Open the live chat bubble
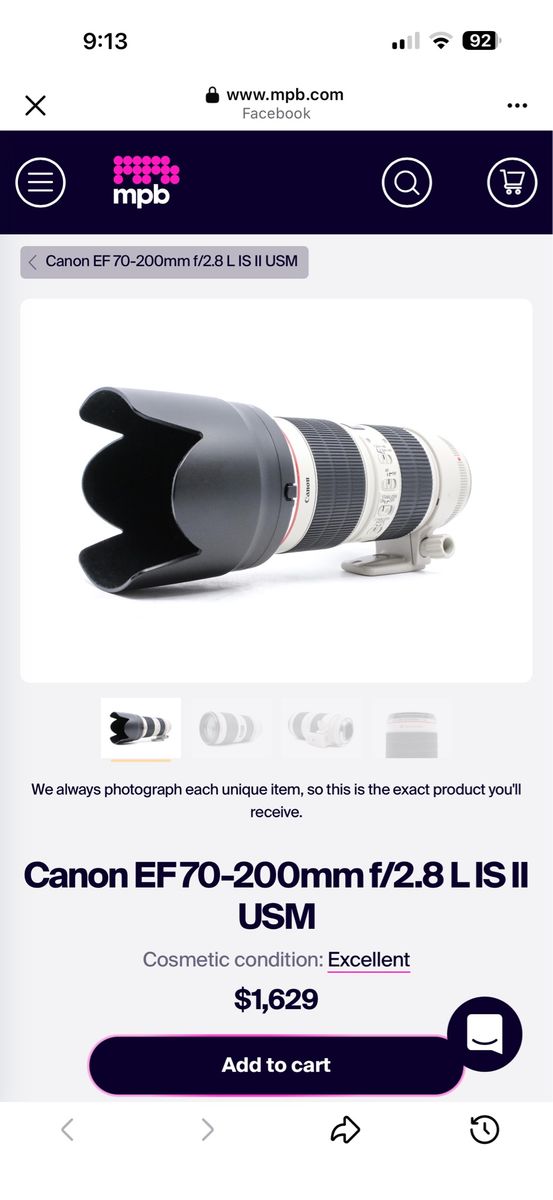This screenshot has width=553, height=1200. coord(485,1035)
